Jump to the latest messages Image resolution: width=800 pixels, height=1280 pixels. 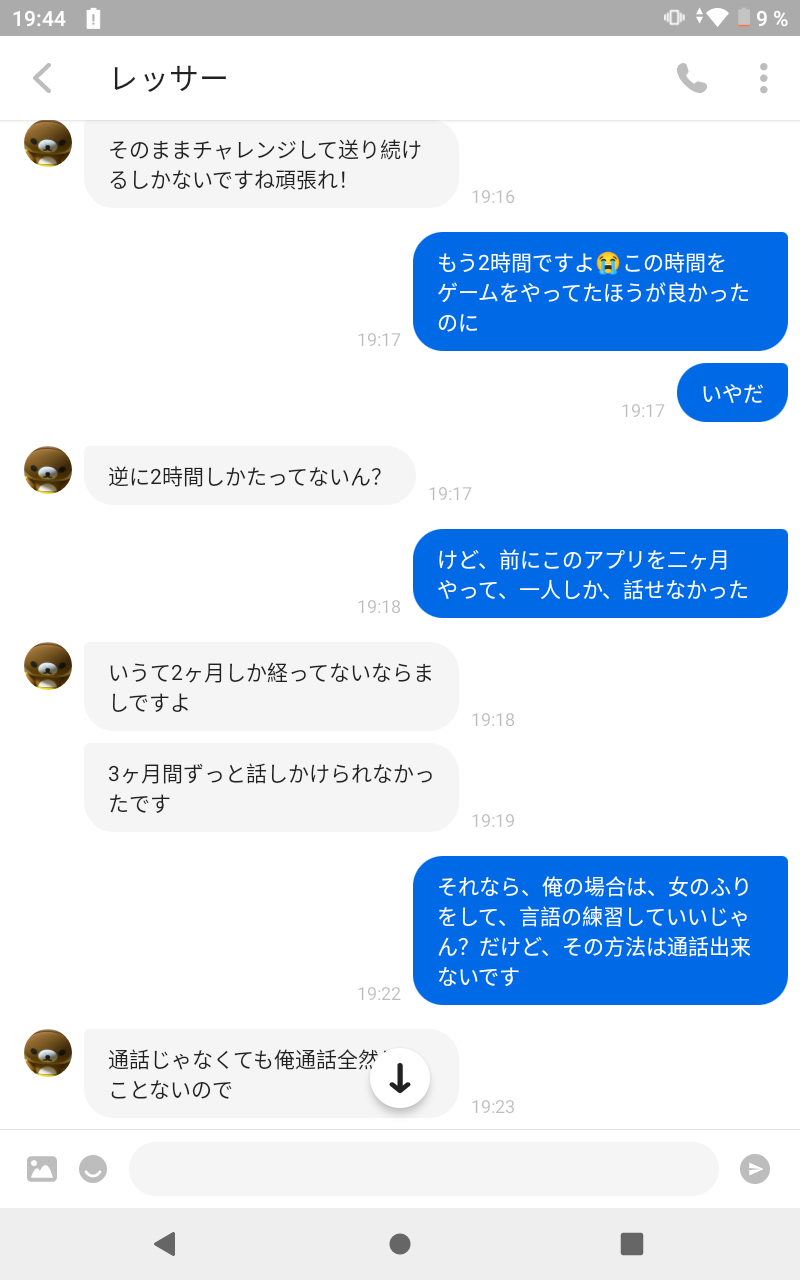[400, 1078]
